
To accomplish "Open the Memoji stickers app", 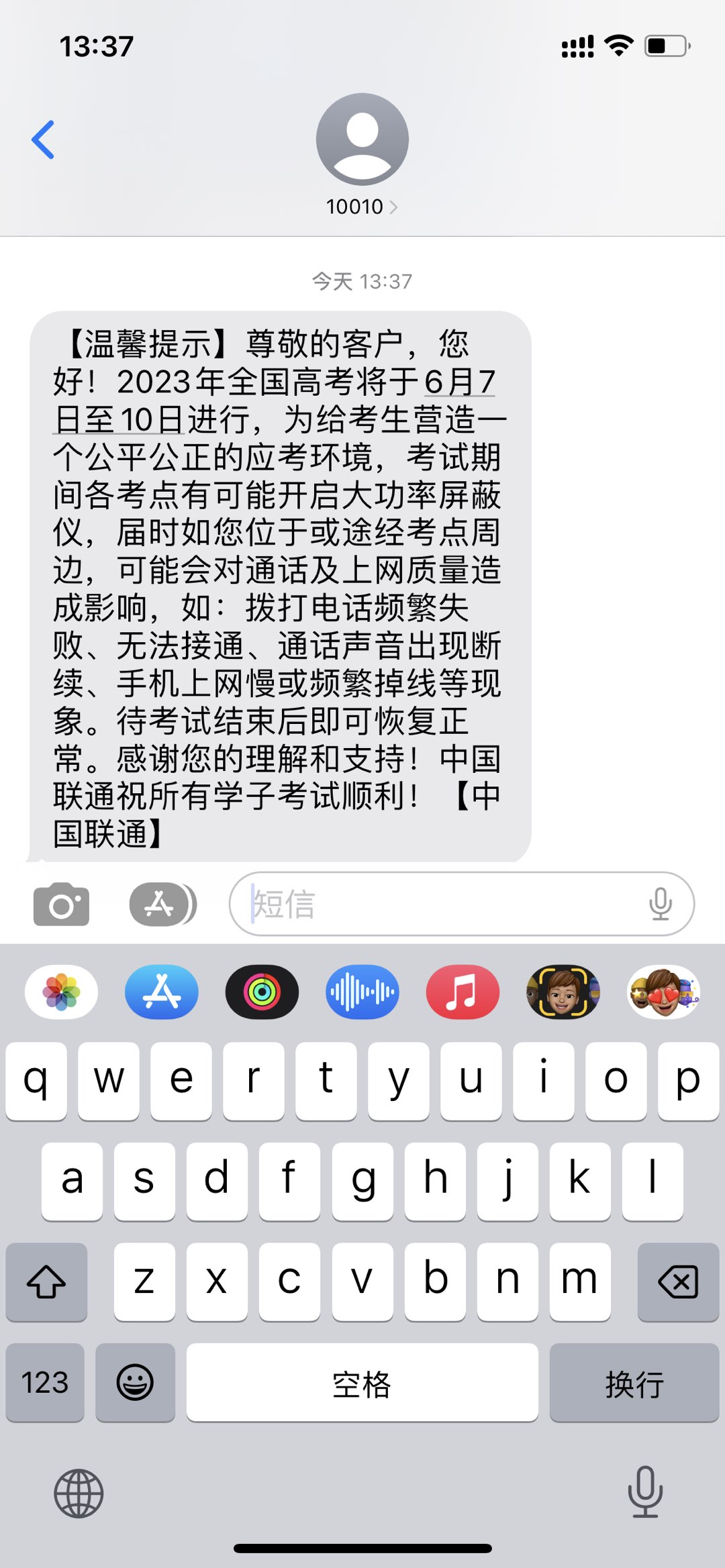I will pos(664,992).
